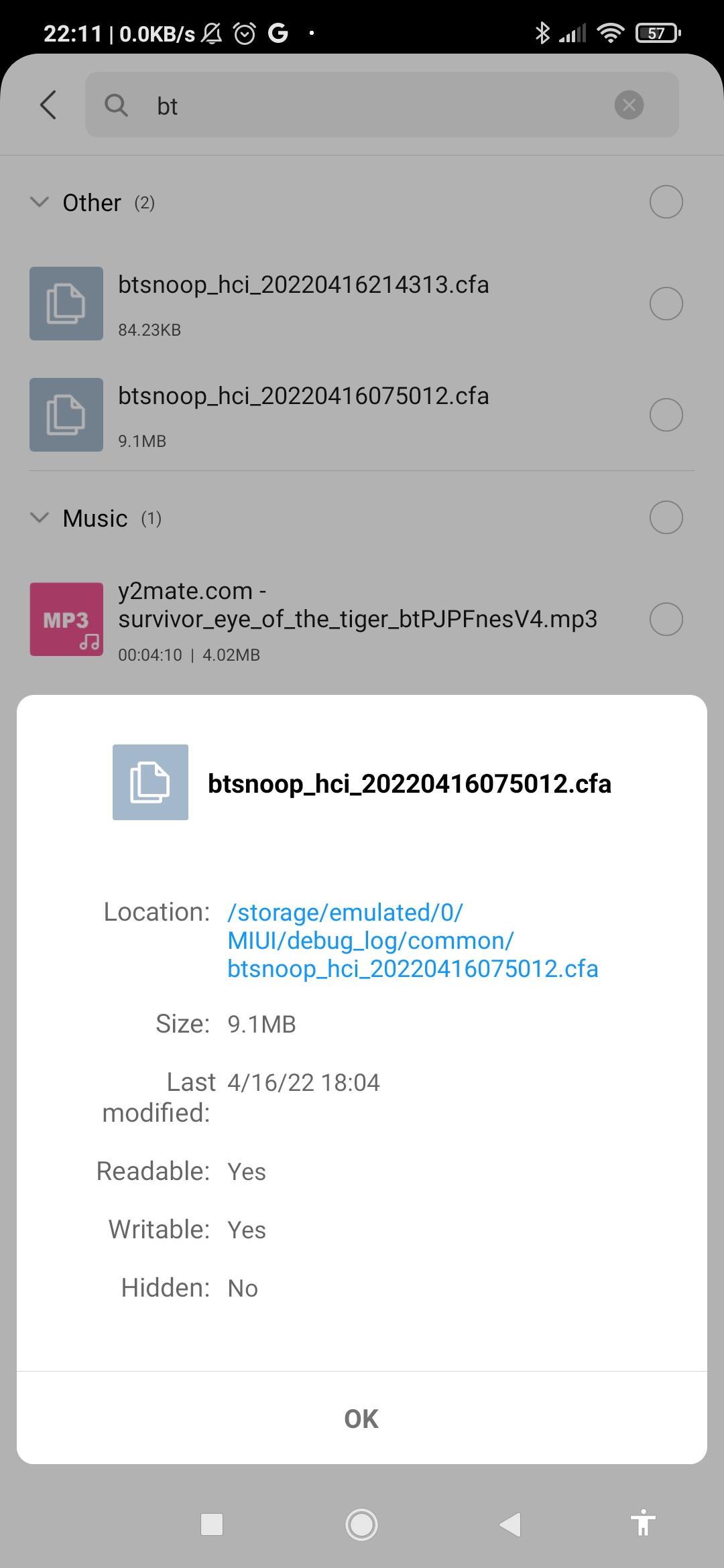Select the survivor_eye_of_the_tiger mp3 checkbox
The image size is (724, 1568).
click(x=666, y=619)
